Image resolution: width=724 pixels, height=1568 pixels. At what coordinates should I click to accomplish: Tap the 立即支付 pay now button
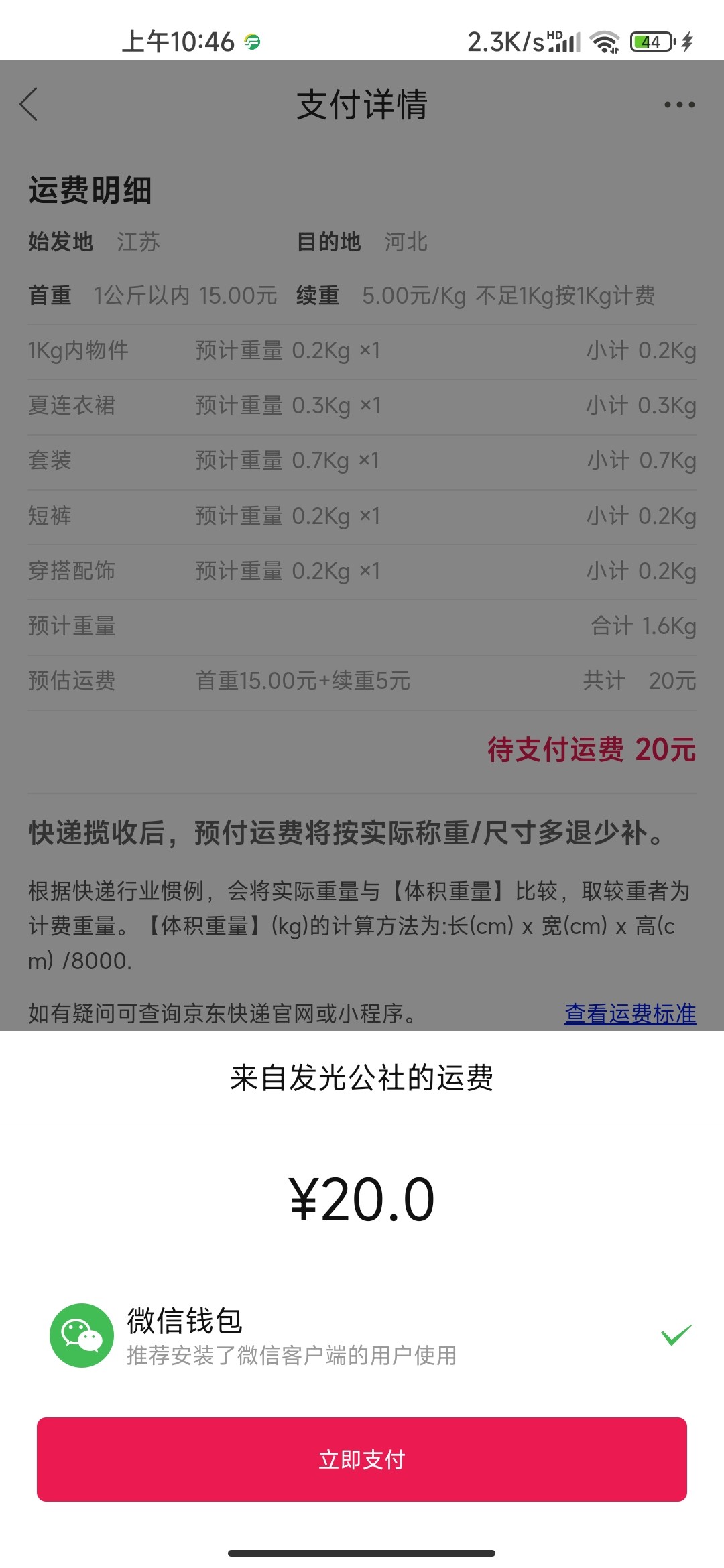pos(362,1459)
